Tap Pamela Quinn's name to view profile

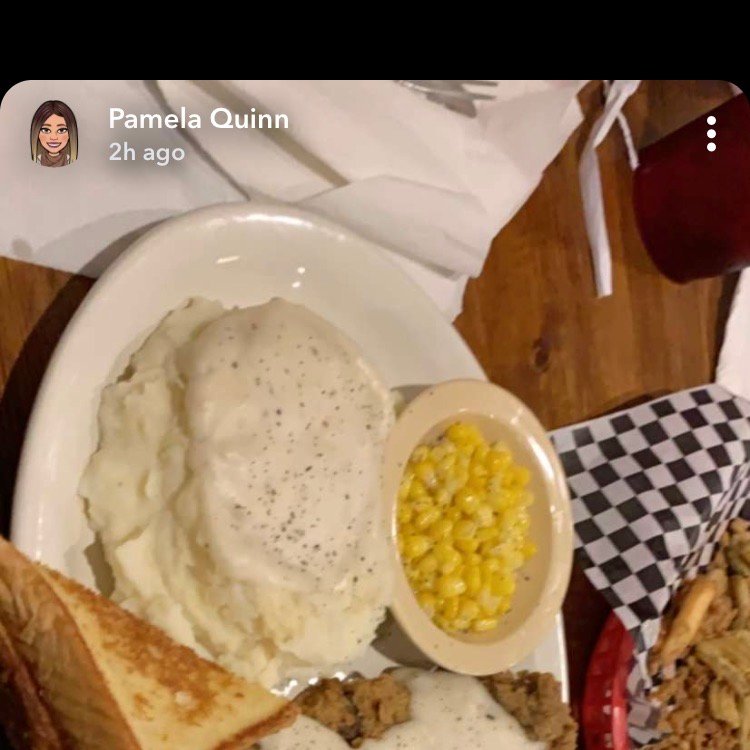point(198,119)
